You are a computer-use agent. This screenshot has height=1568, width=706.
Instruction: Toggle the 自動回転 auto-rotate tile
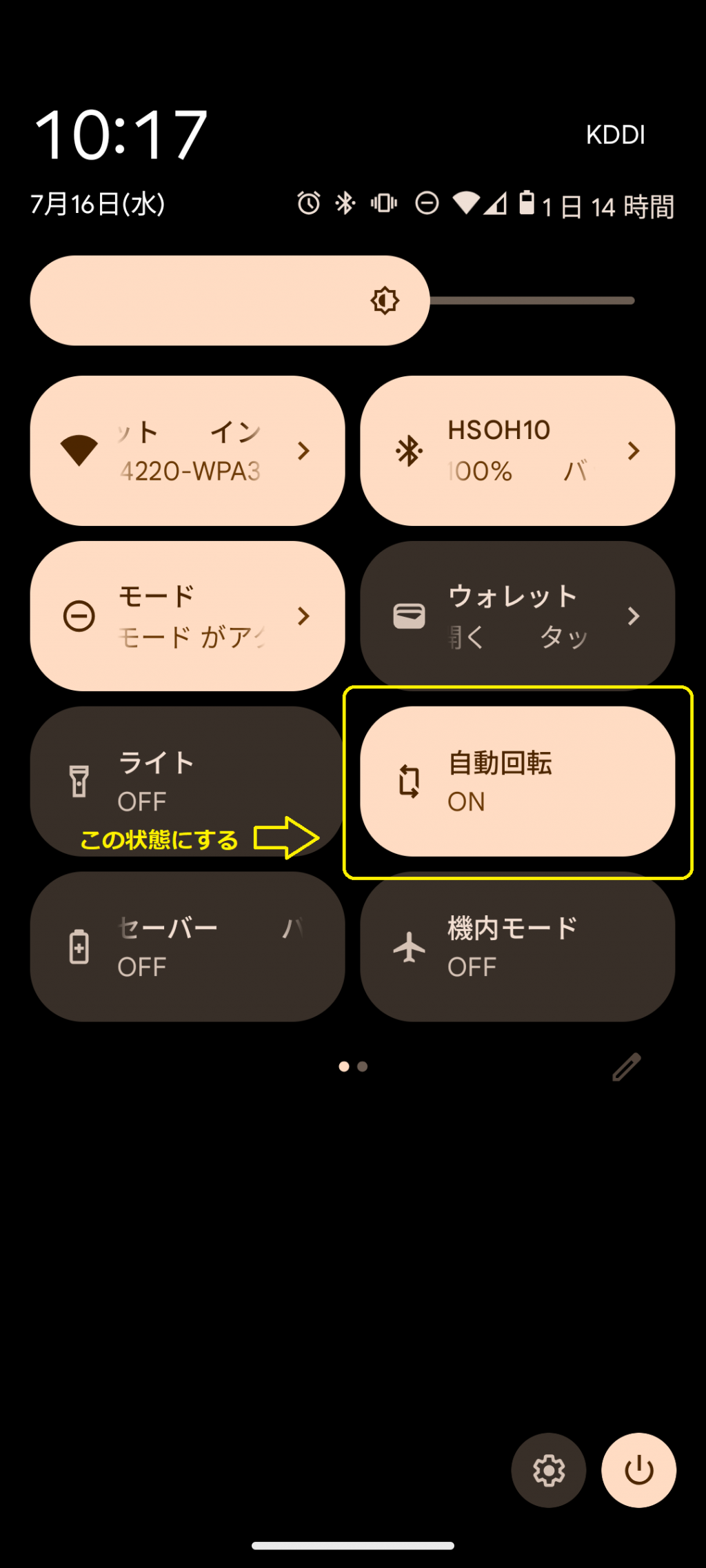pyautogui.click(x=517, y=782)
